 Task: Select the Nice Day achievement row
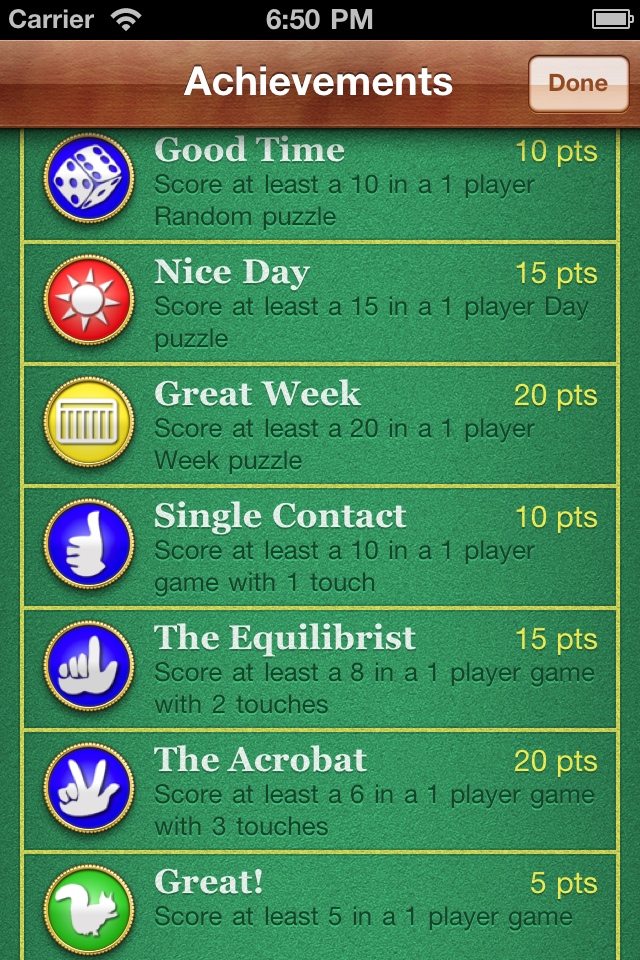point(320,304)
